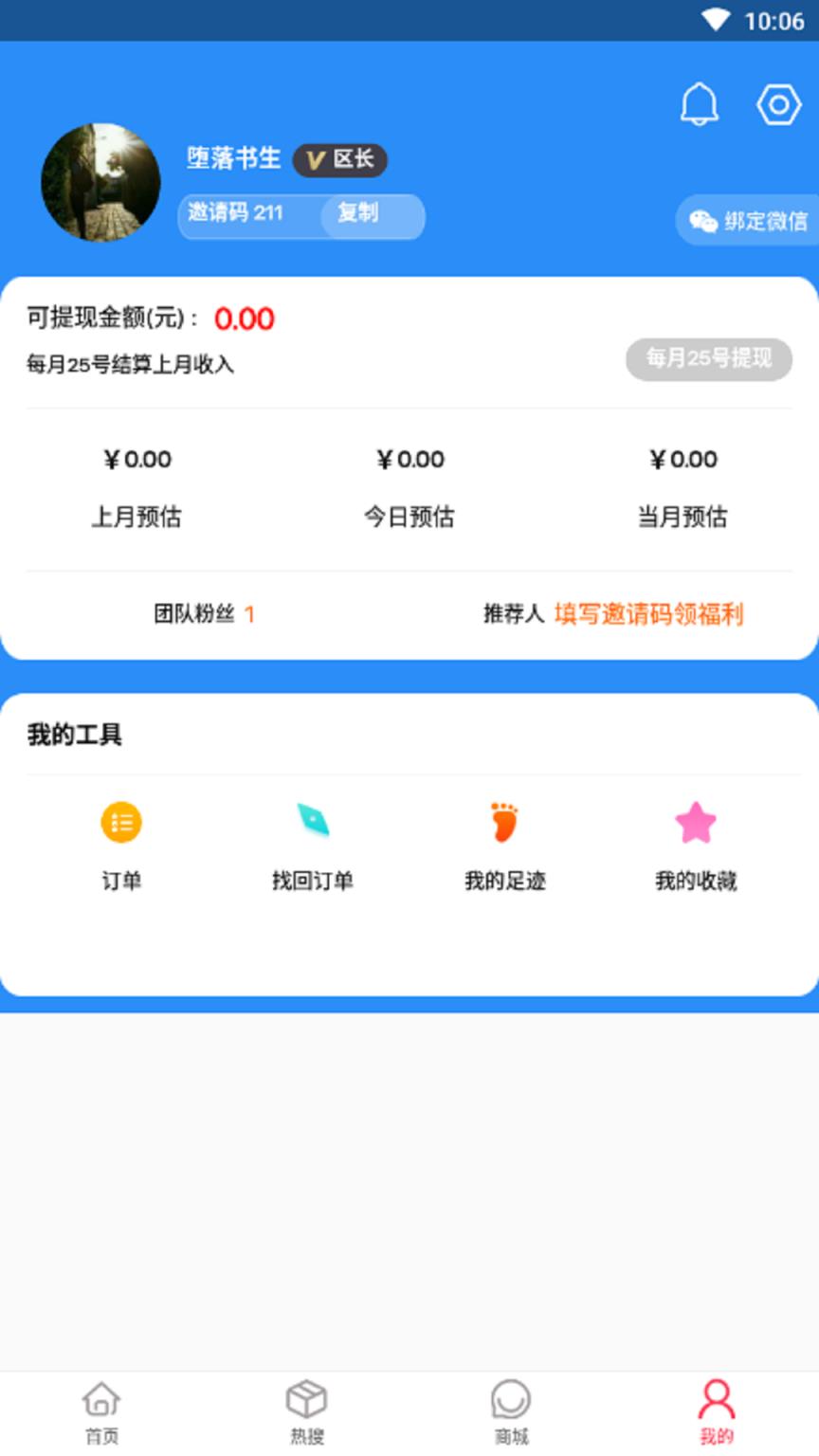Screen dimensions: 819x1456
Task: Open the 商城 (Mall) icon
Action: 511,1399
